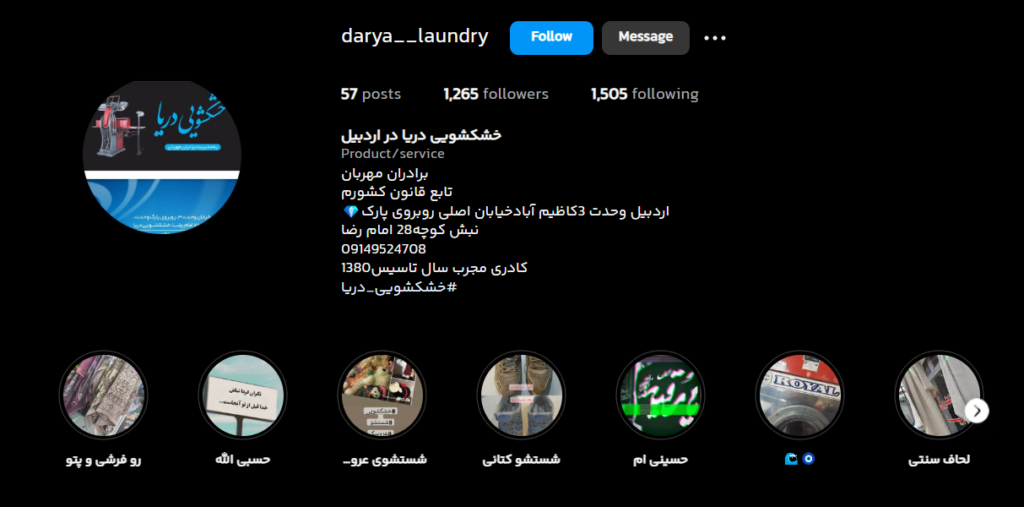This screenshot has height=507, width=1024.
Task: Open the #خشکشویی_دریا hashtag
Action: coord(398,288)
